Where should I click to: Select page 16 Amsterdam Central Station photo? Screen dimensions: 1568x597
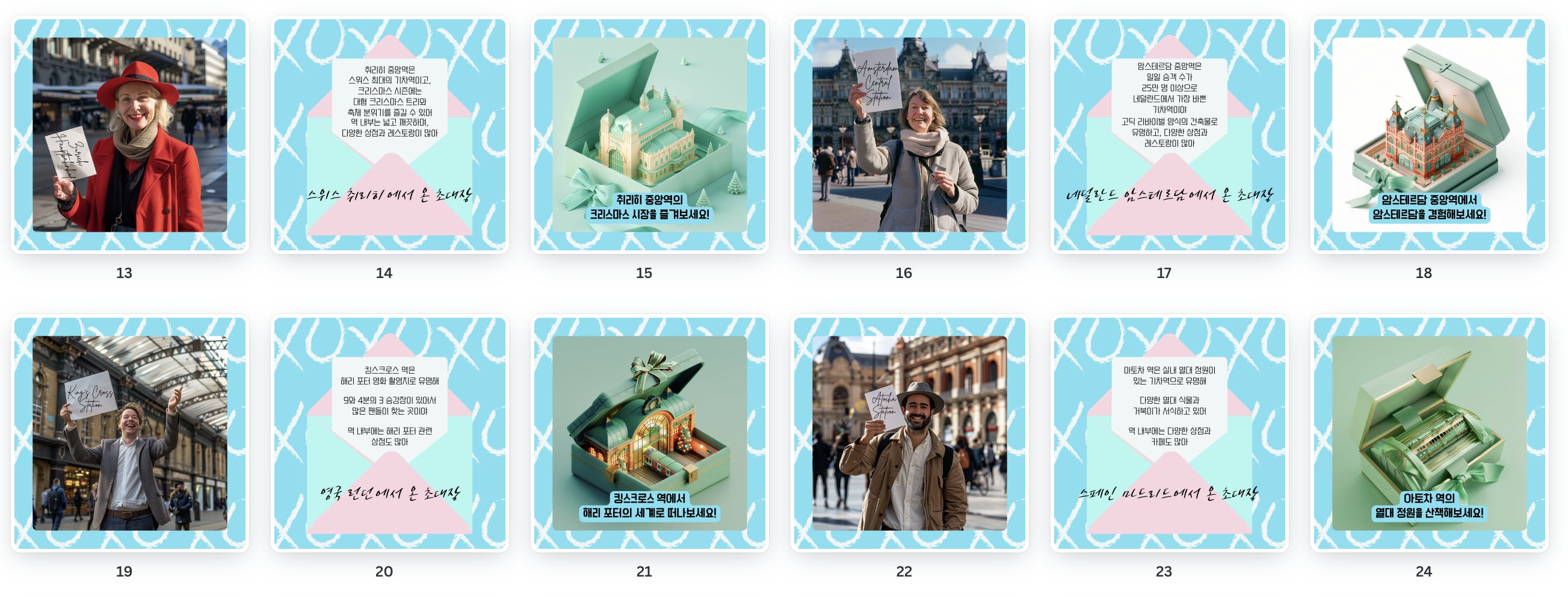[909, 134]
